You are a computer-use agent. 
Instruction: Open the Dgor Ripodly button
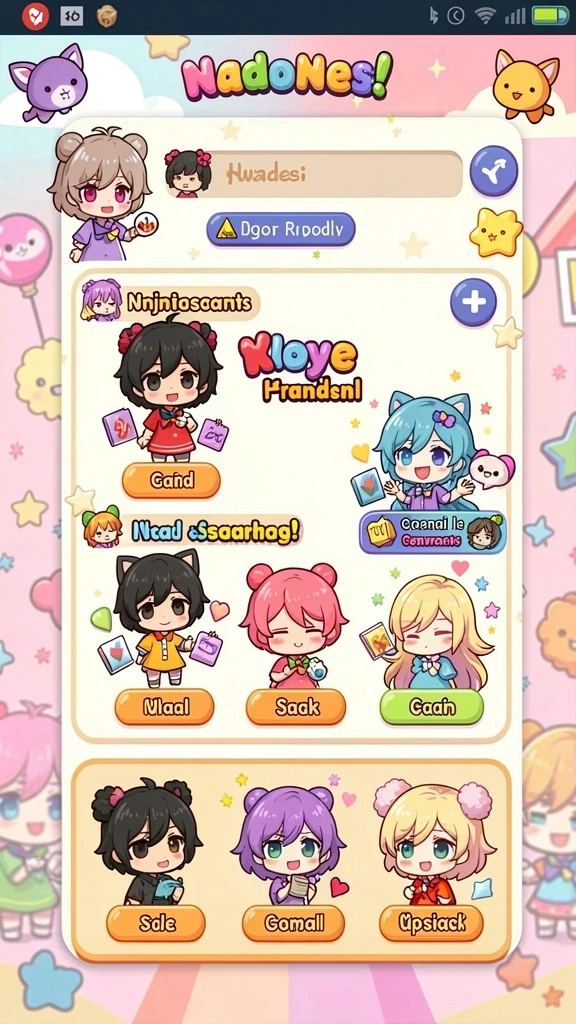(x=281, y=229)
